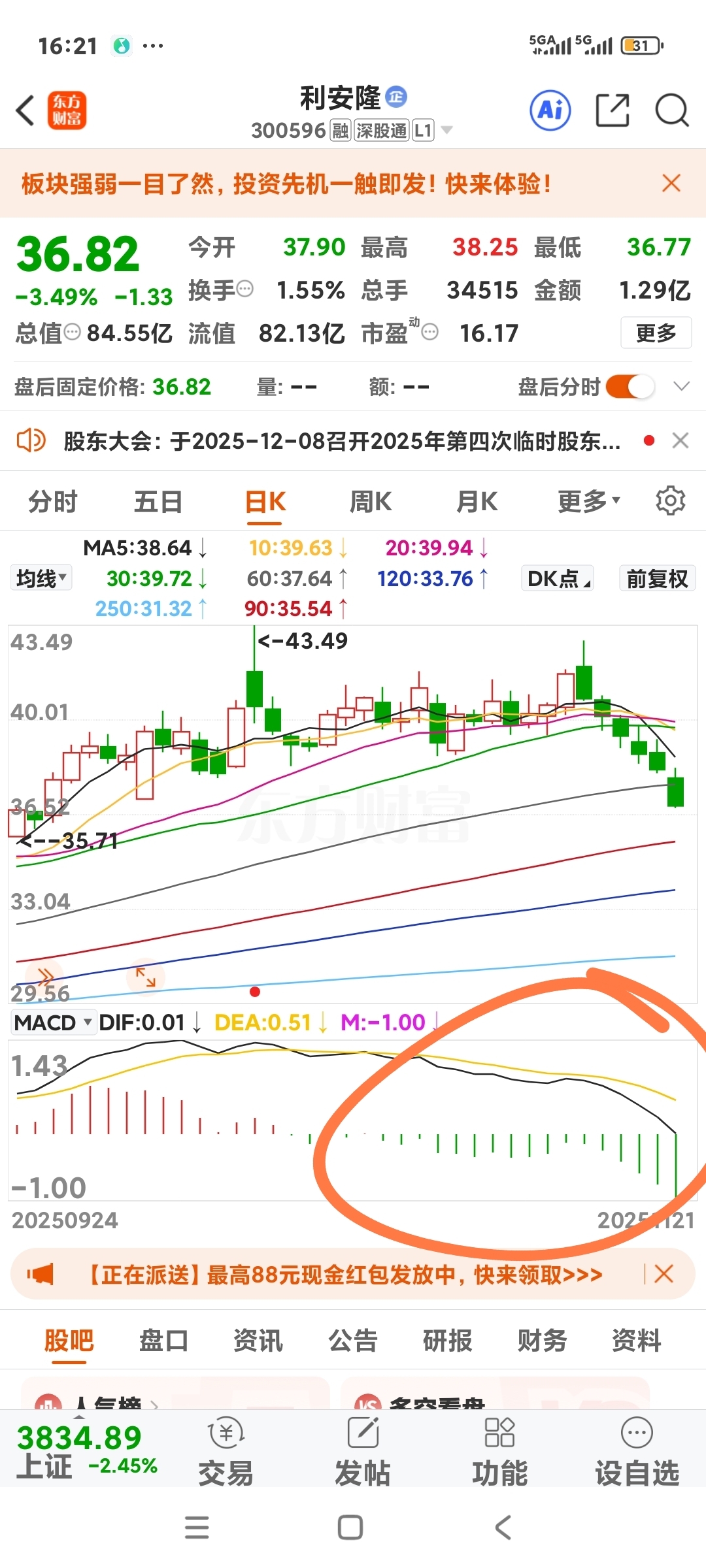Select the 月K chart tab
The height and width of the screenshot is (1568, 706).
pos(477,502)
